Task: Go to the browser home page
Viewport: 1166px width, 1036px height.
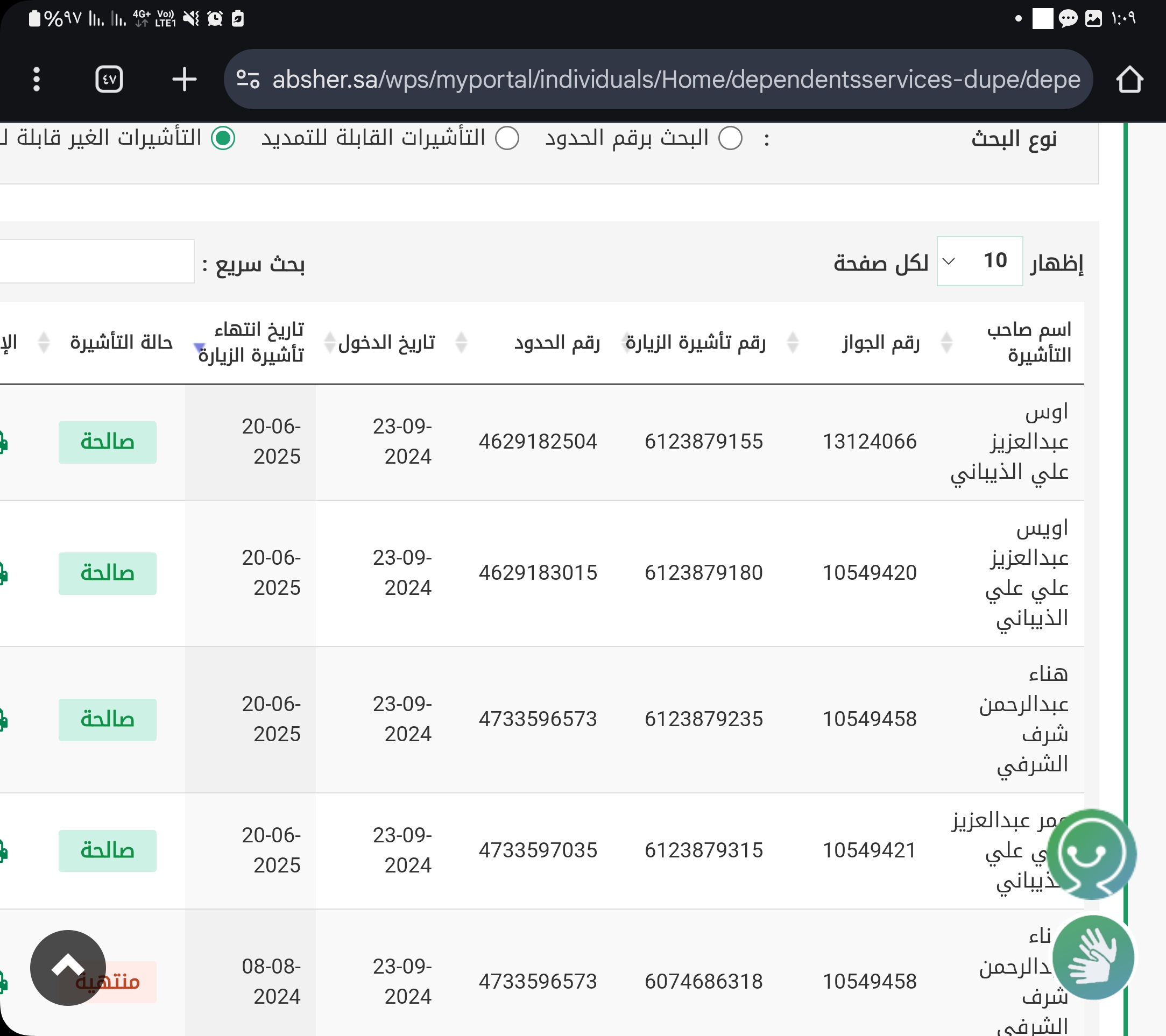Action: [x=1129, y=79]
